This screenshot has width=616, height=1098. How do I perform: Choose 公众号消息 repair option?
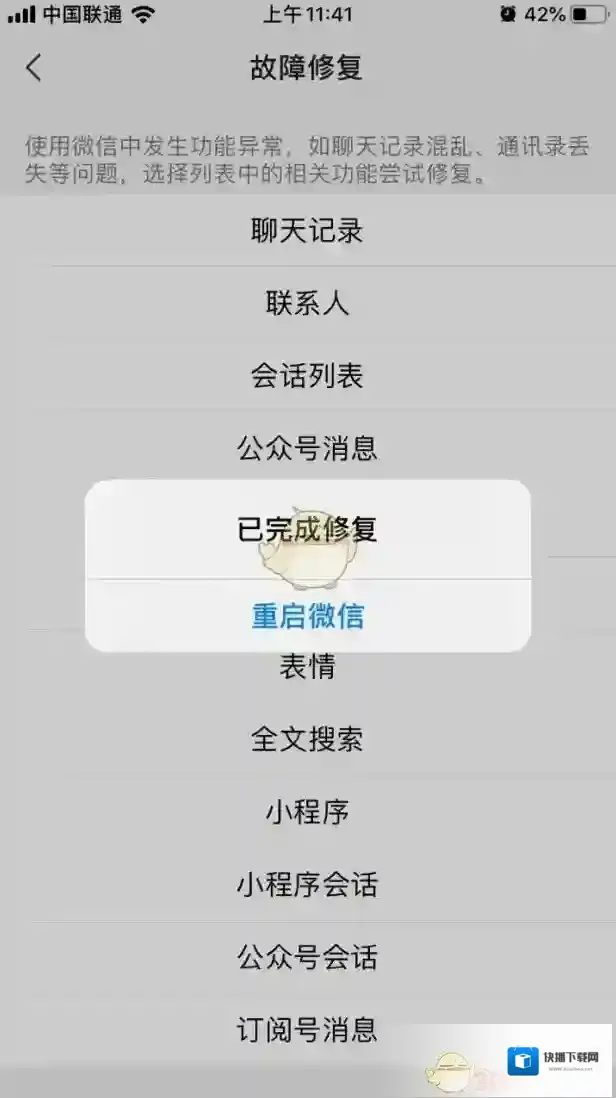307,447
